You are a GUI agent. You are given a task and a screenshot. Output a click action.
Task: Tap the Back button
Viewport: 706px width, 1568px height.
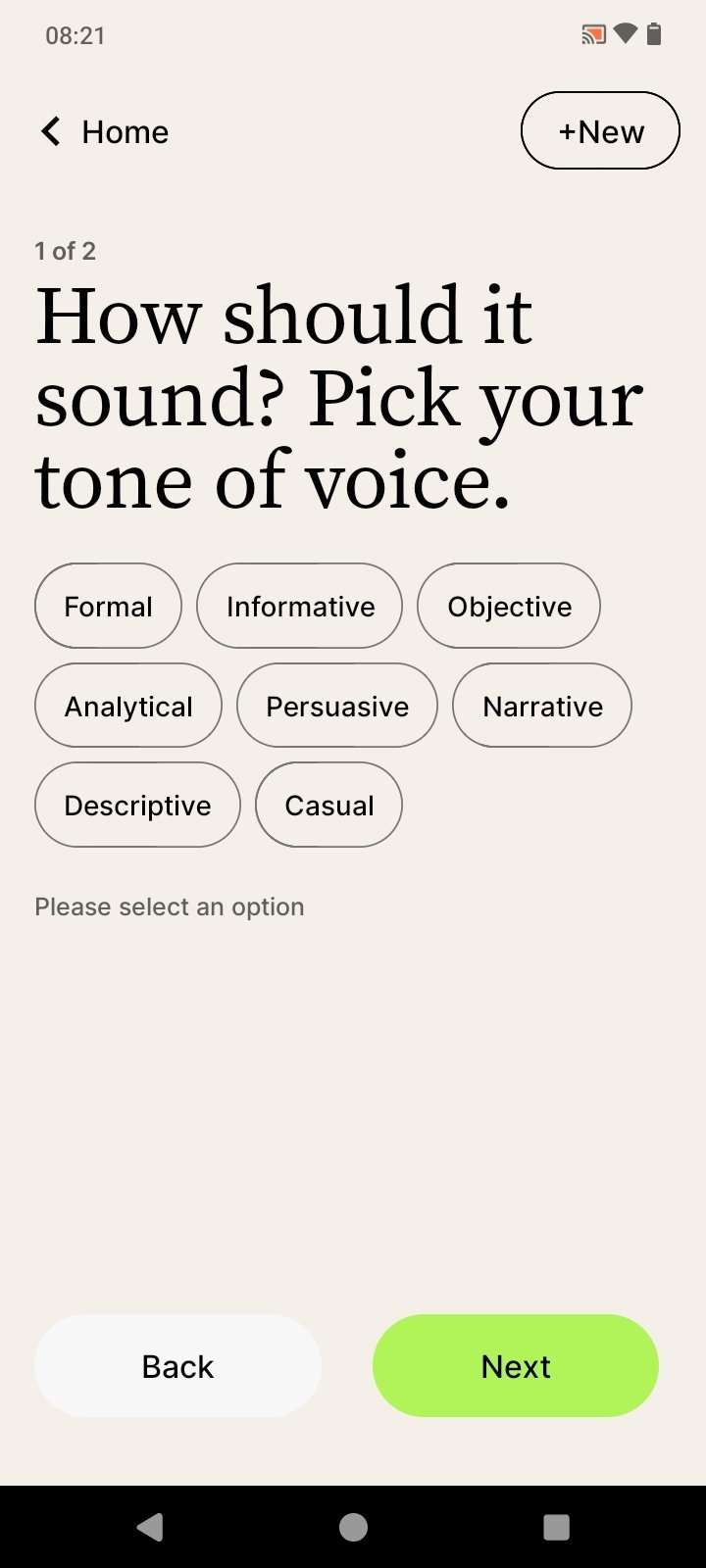177,1366
